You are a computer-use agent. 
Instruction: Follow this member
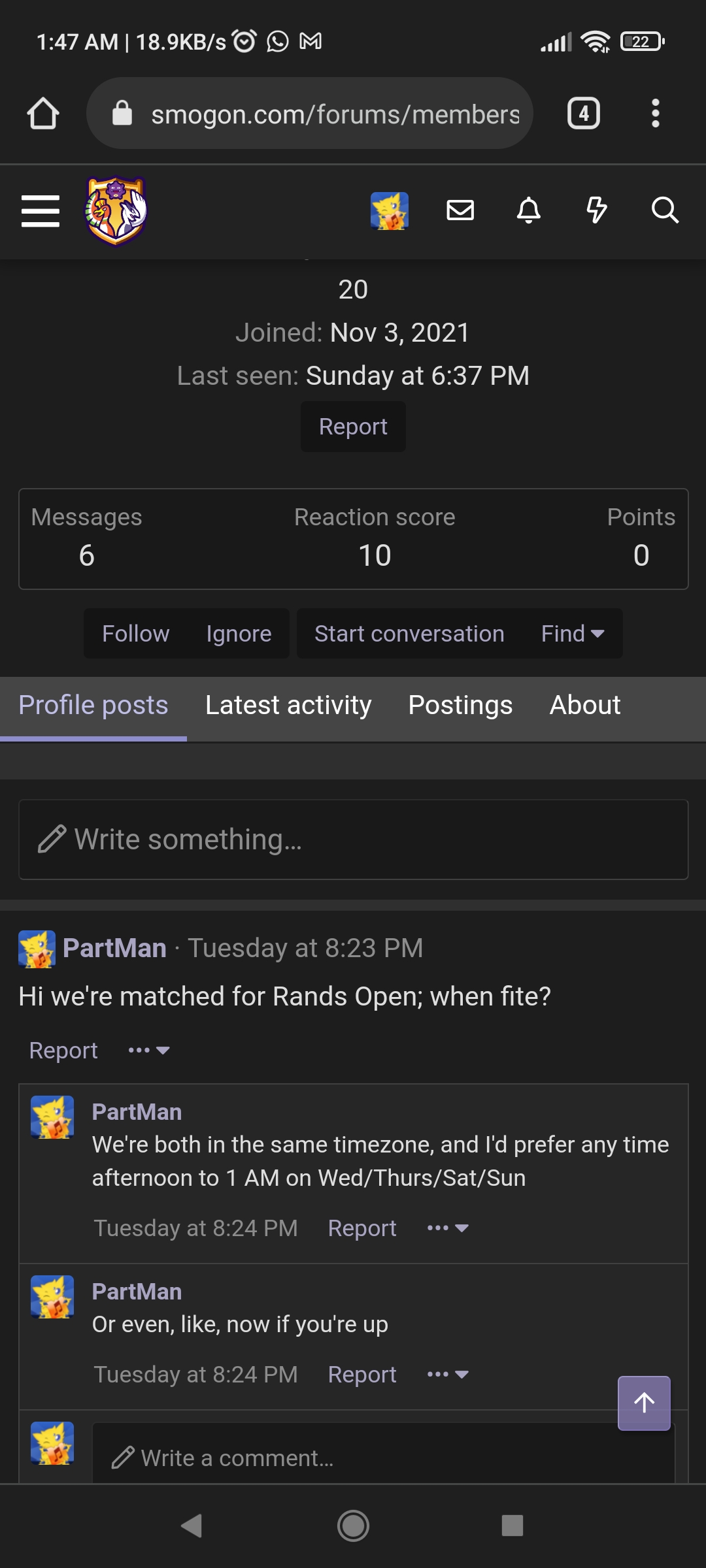[x=136, y=634]
